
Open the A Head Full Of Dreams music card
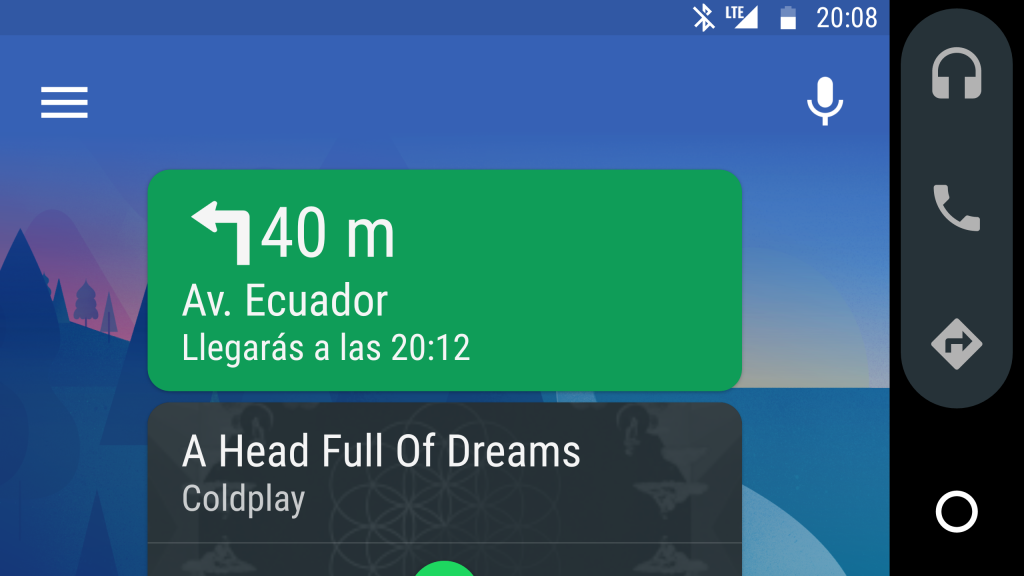tap(444, 472)
